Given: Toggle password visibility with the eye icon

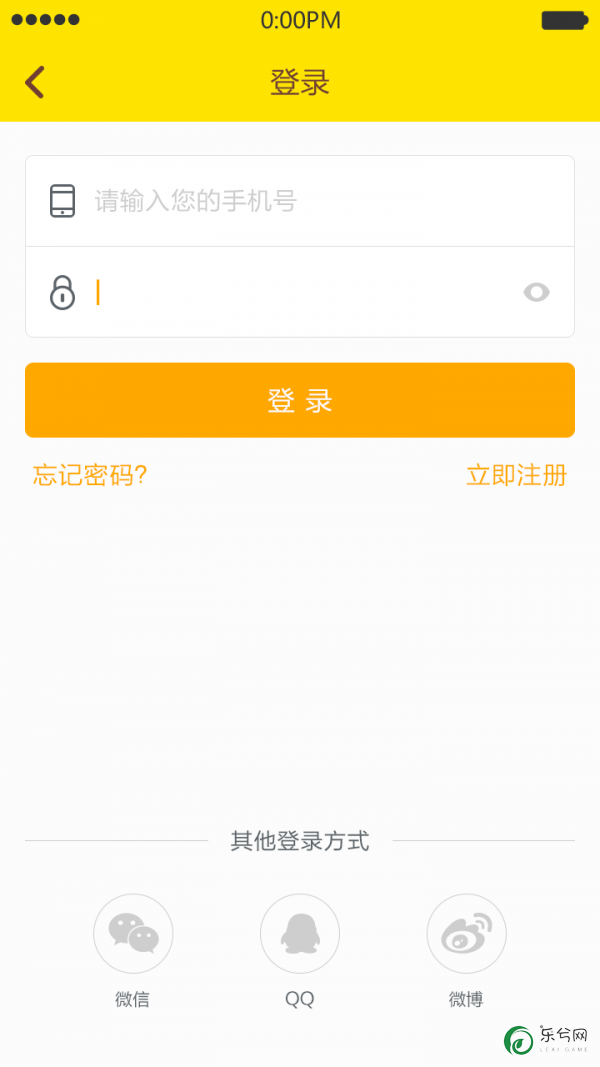Looking at the screenshot, I should (536, 293).
